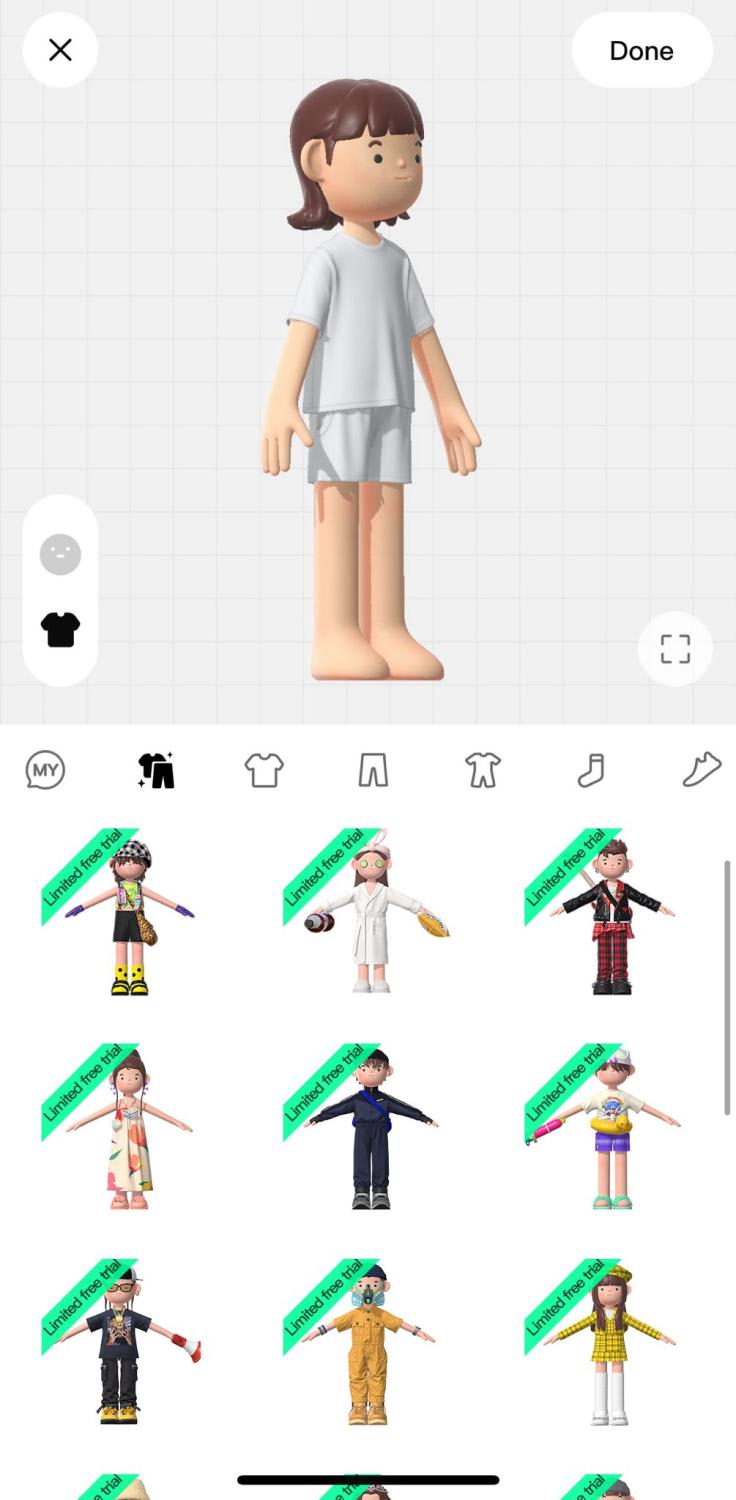This screenshot has width=736, height=1500.
Task: Expand avatar preview to full screen
Action: [x=675, y=649]
